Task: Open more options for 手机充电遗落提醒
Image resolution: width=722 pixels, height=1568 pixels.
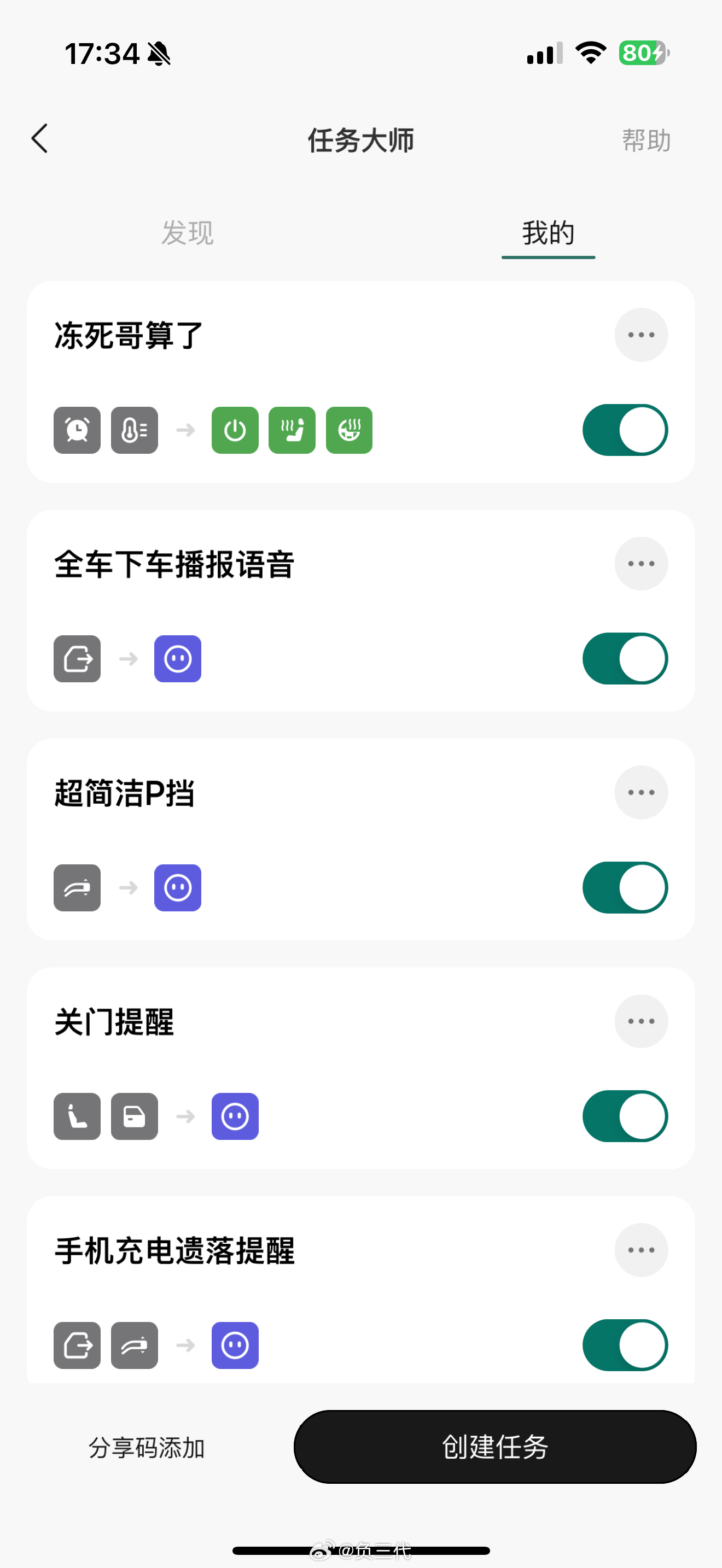Action: 641,1250
